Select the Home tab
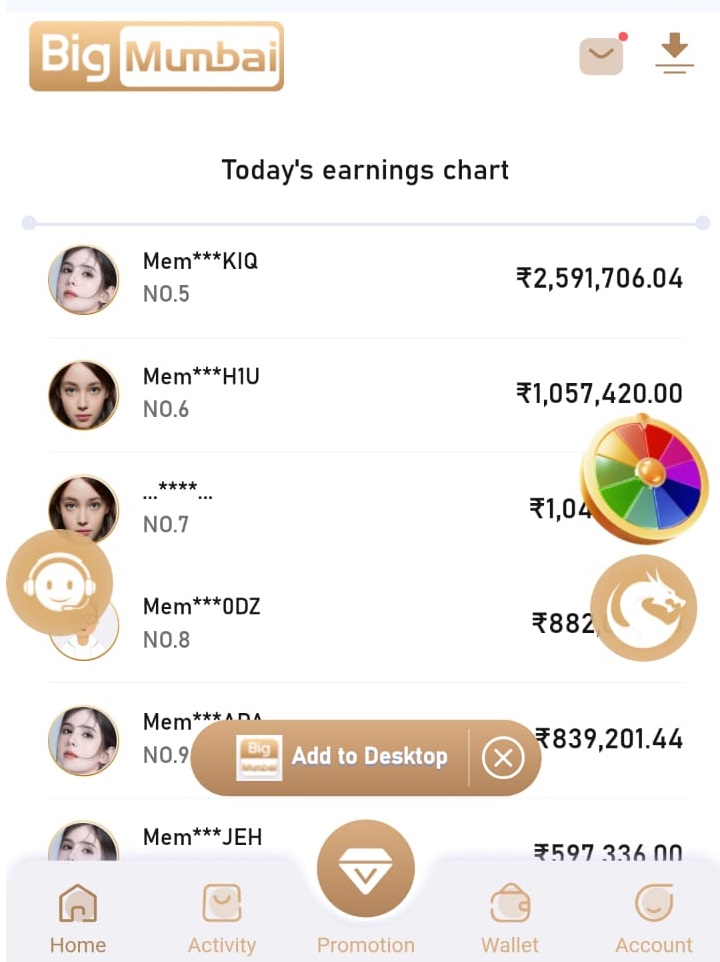Viewport: 720px width, 962px height. click(78, 918)
